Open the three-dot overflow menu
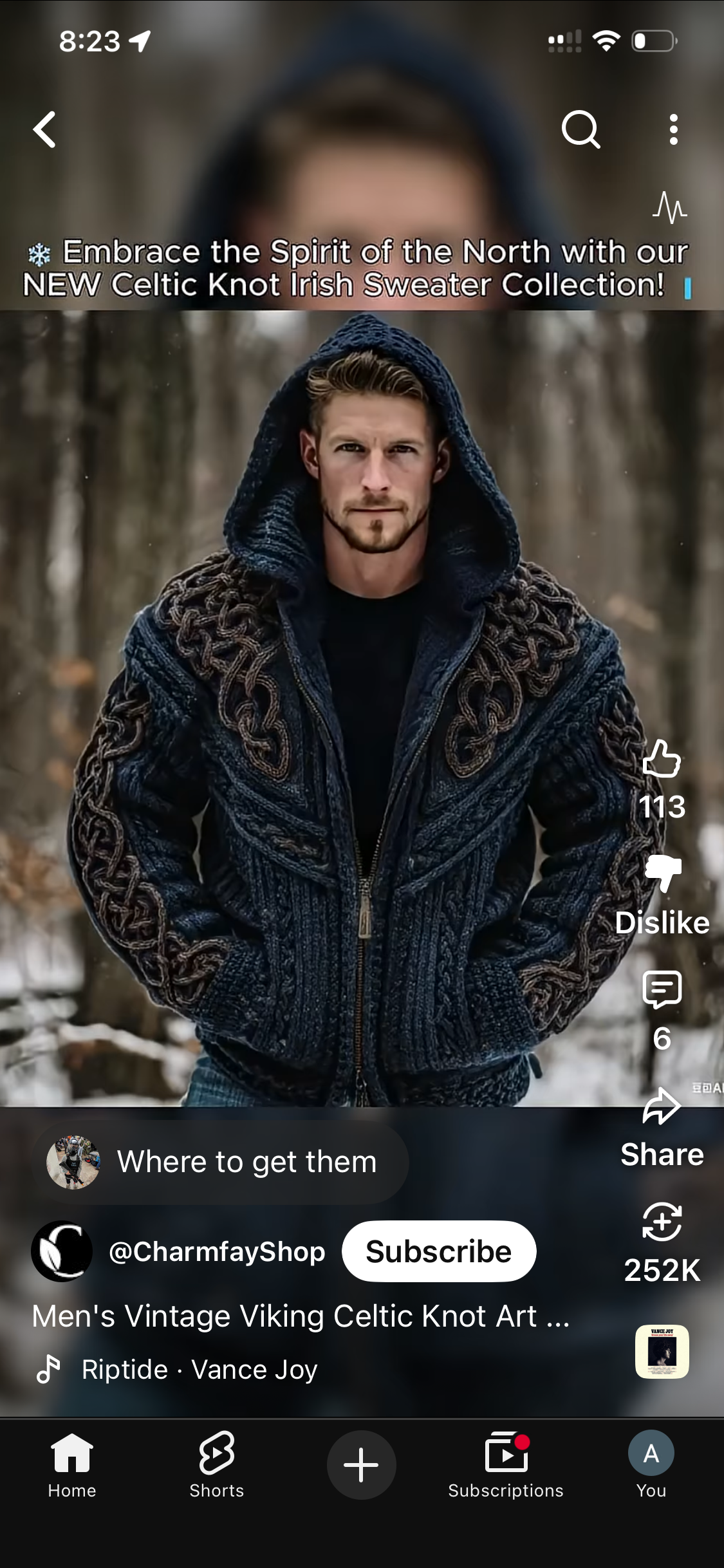This screenshot has width=724, height=1568. tap(673, 129)
